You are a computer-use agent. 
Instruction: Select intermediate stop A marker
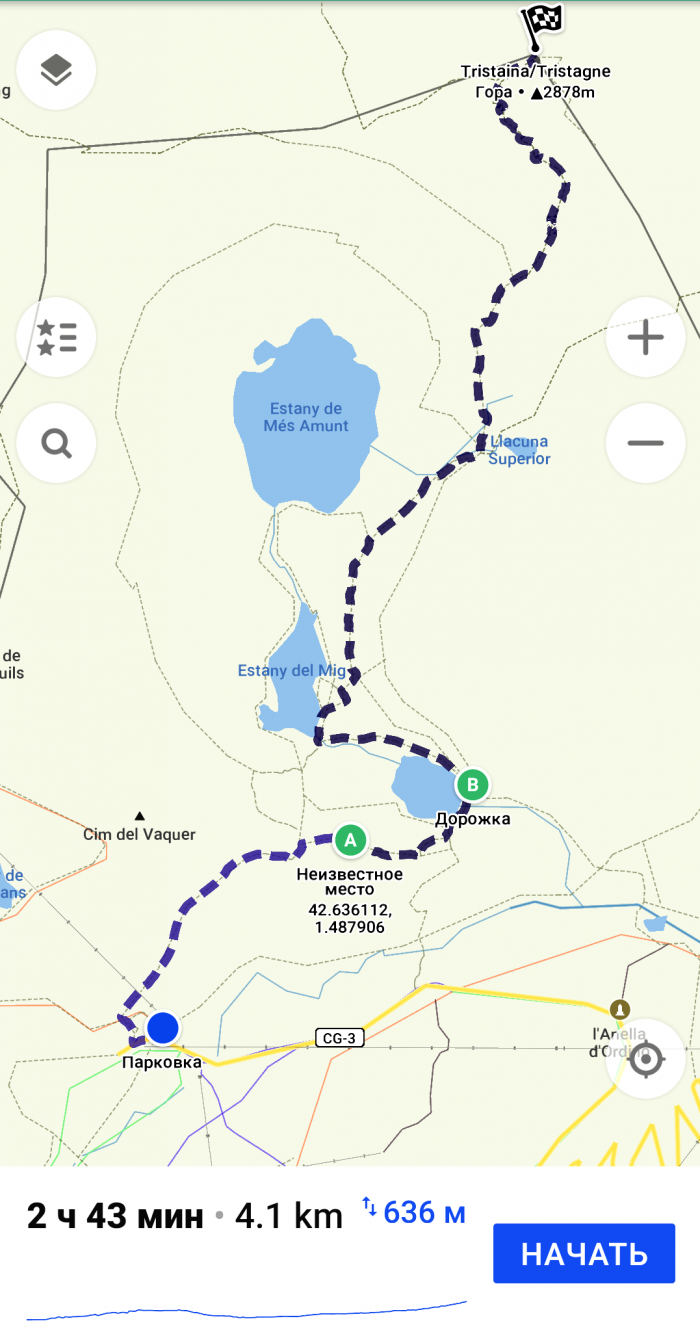pos(350,840)
